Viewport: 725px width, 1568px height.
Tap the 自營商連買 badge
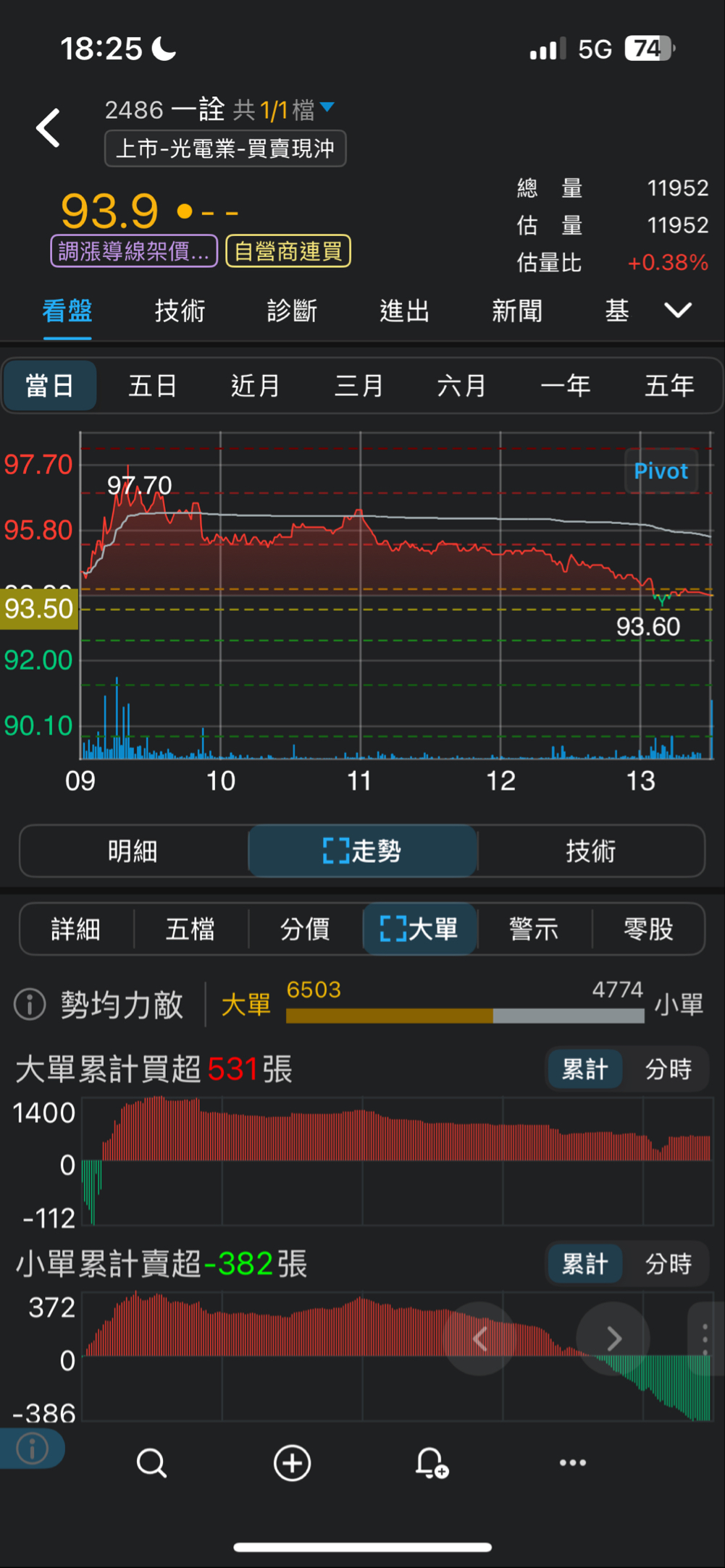tap(288, 250)
